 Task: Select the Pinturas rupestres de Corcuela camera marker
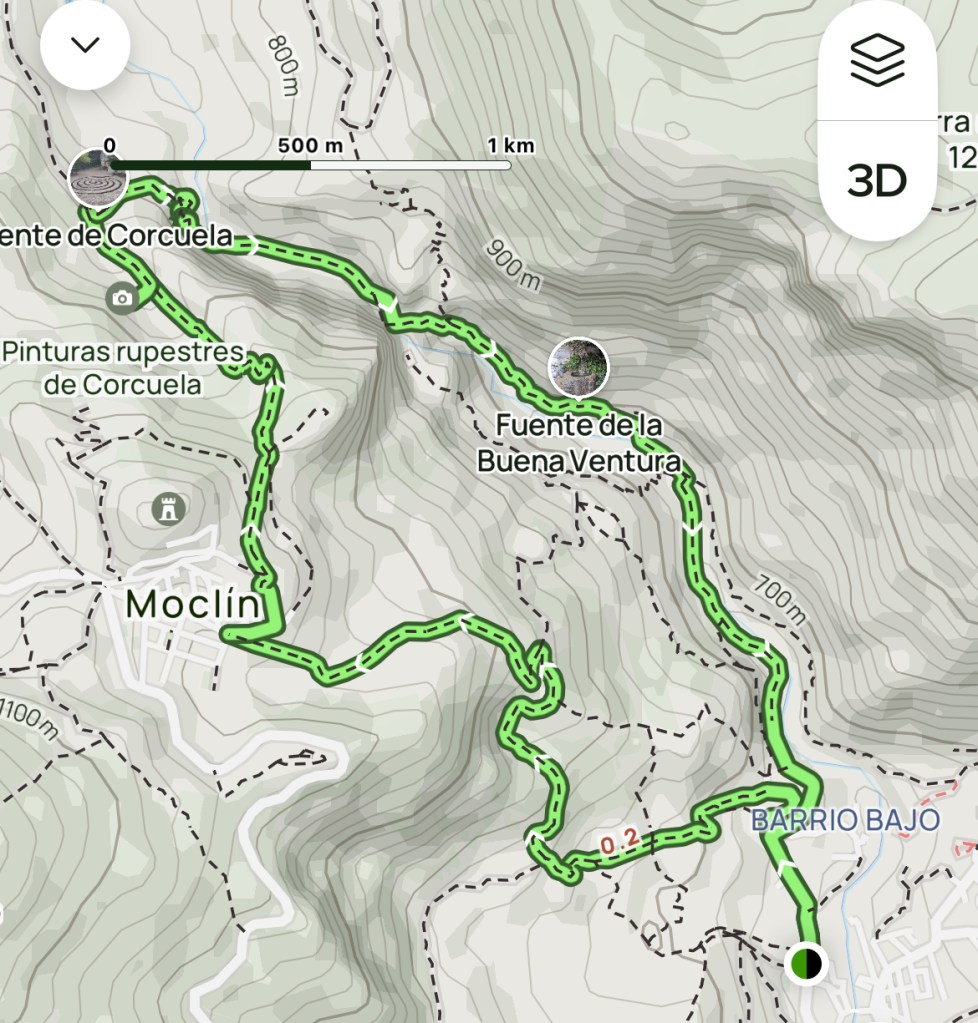click(x=122, y=297)
